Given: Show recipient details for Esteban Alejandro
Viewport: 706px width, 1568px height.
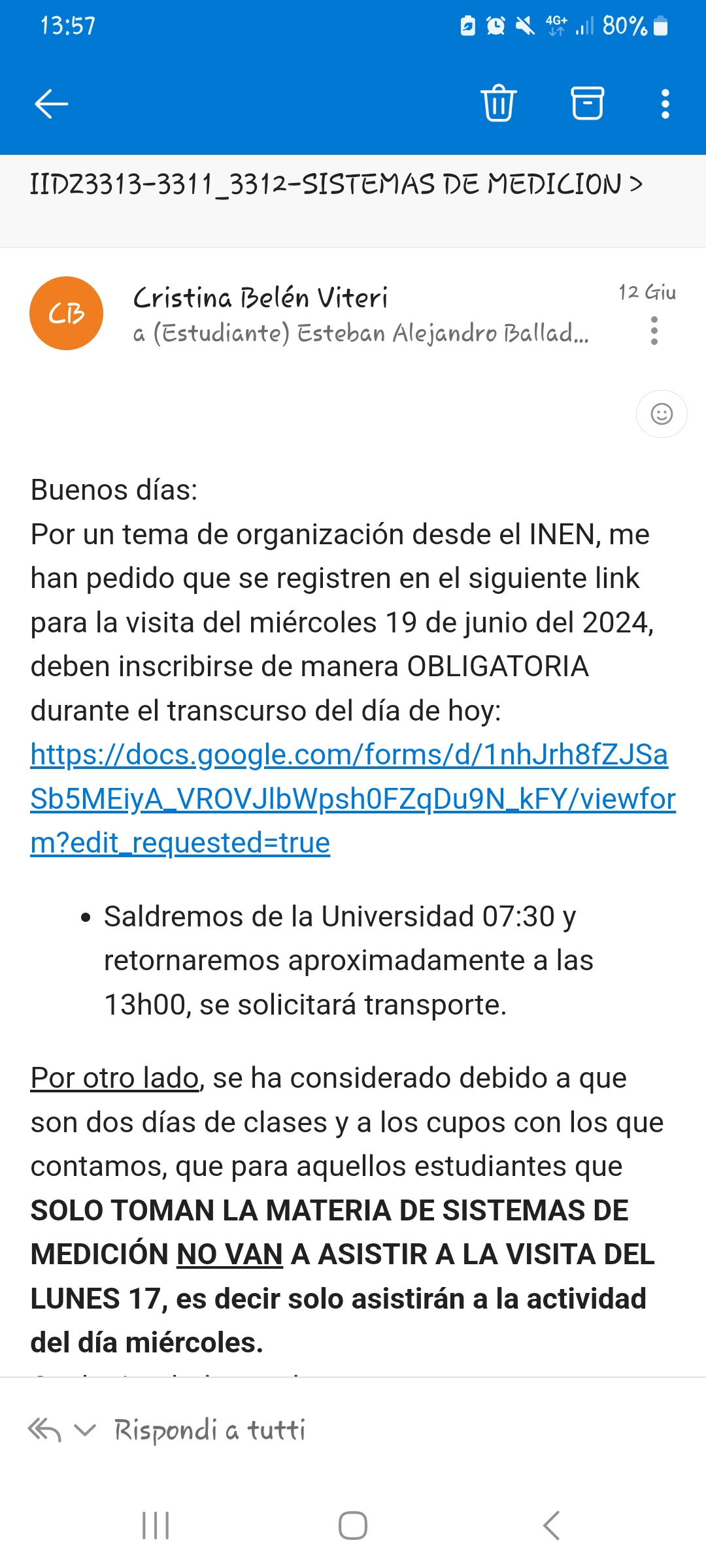Looking at the screenshot, I should [361, 333].
